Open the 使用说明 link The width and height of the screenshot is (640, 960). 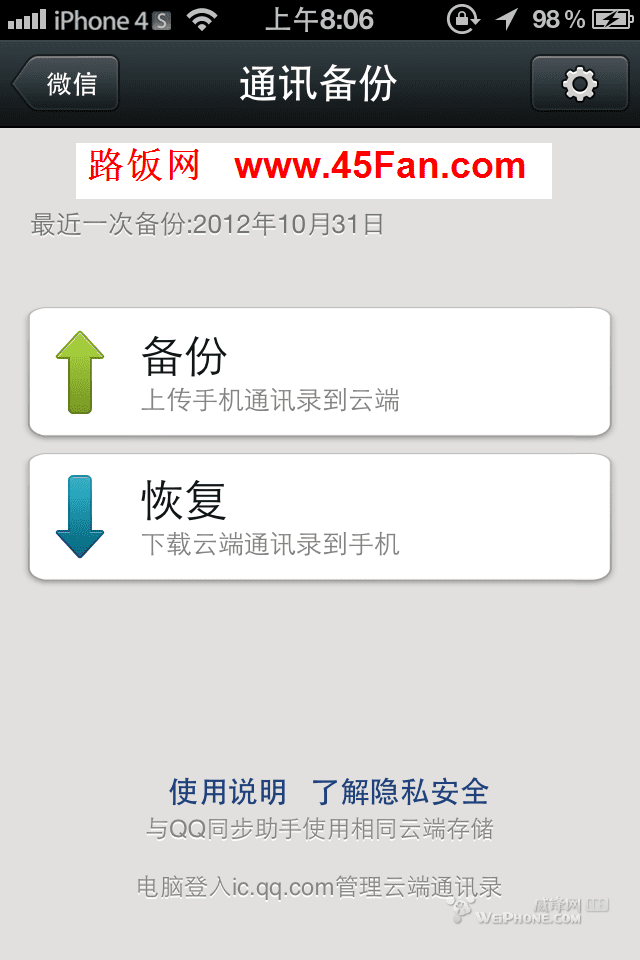pos(228,792)
